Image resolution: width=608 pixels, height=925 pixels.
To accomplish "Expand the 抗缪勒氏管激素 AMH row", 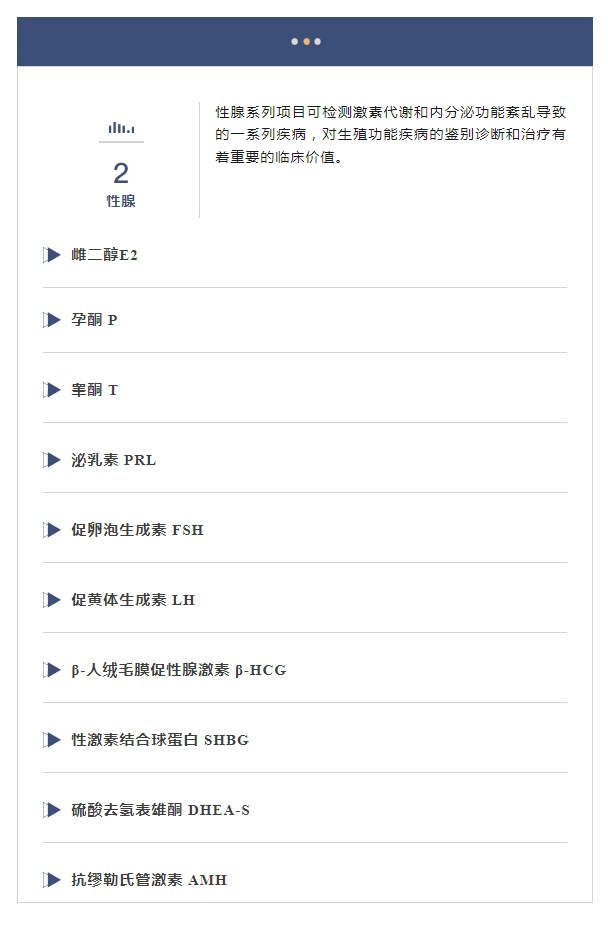I will coord(149,880).
